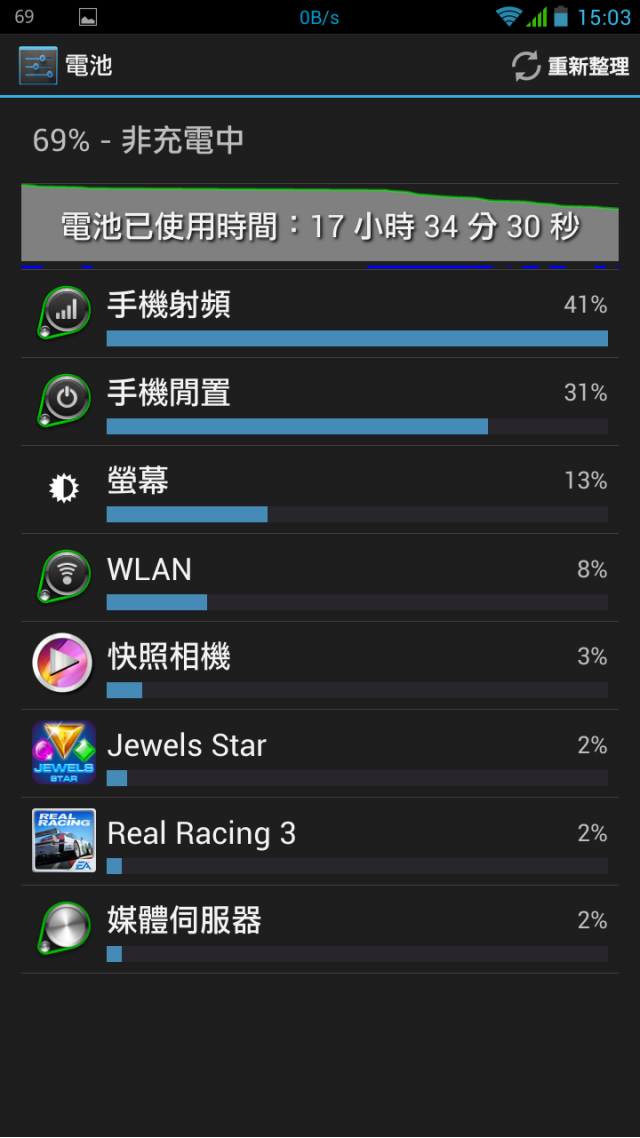Open Jewels Star battery usage details
The height and width of the screenshot is (1138, 640).
click(x=320, y=754)
